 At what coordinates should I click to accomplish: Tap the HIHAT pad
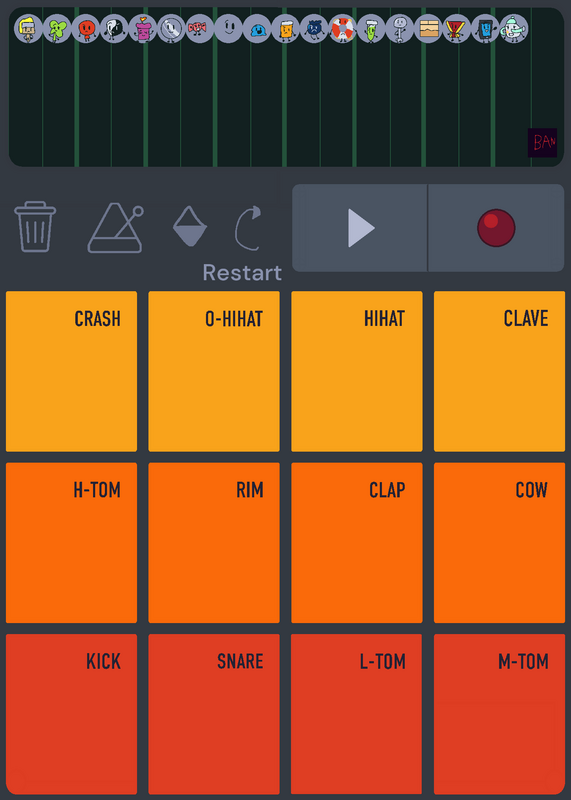coord(357,371)
